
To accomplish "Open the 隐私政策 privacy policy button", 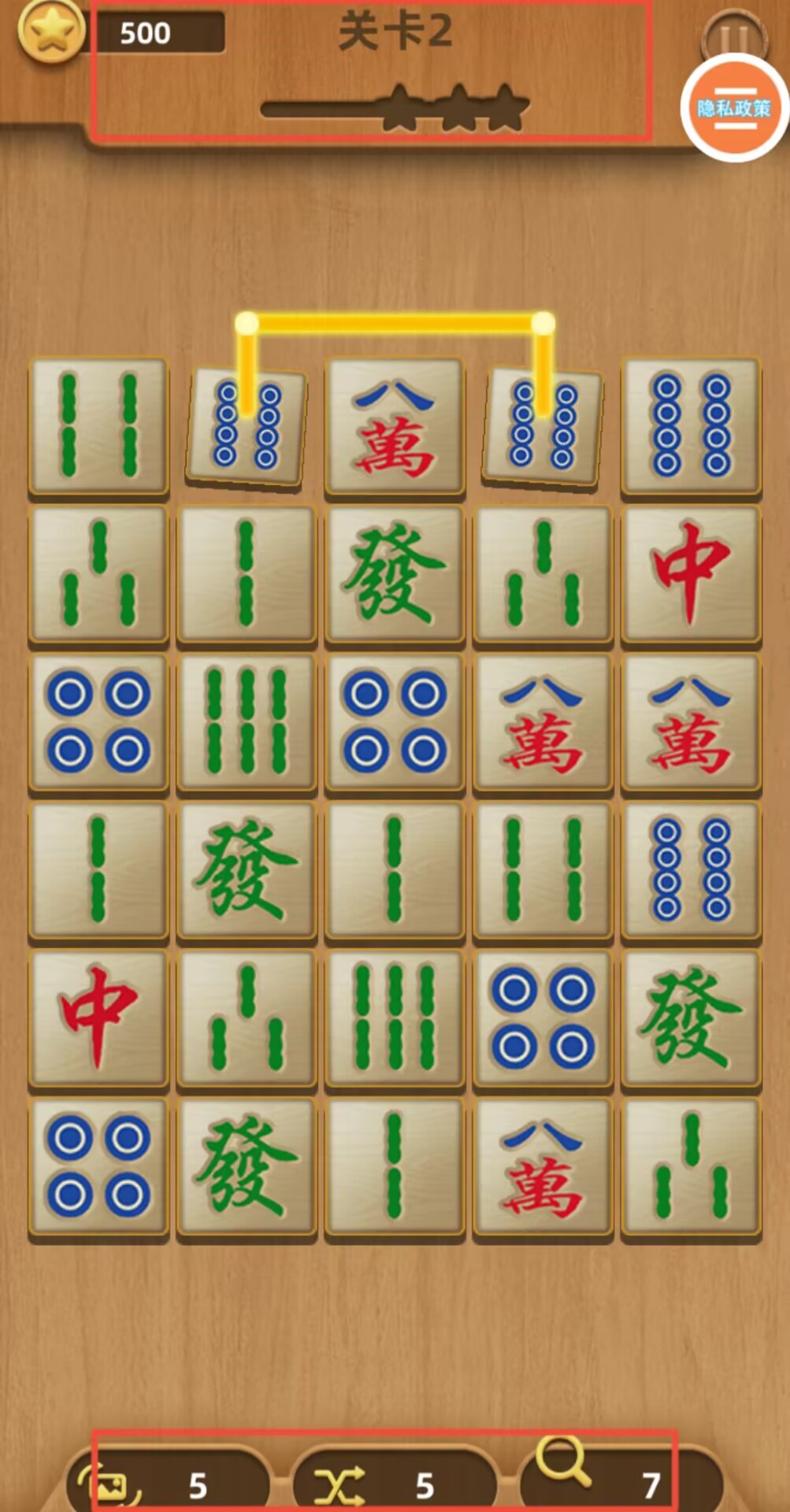I will [x=733, y=108].
